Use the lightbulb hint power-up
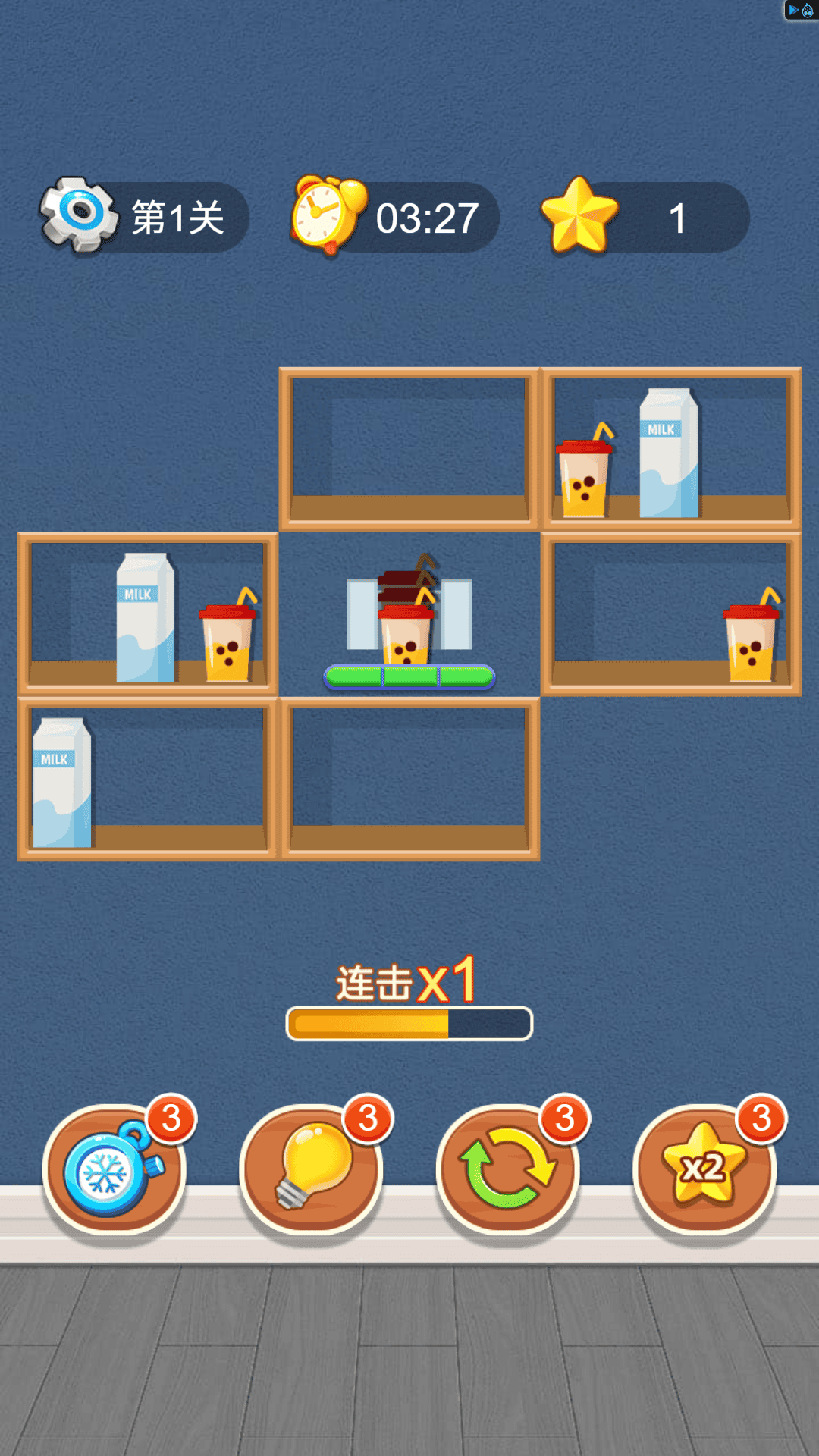Viewport: 819px width, 1456px height. click(x=311, y=1169)
